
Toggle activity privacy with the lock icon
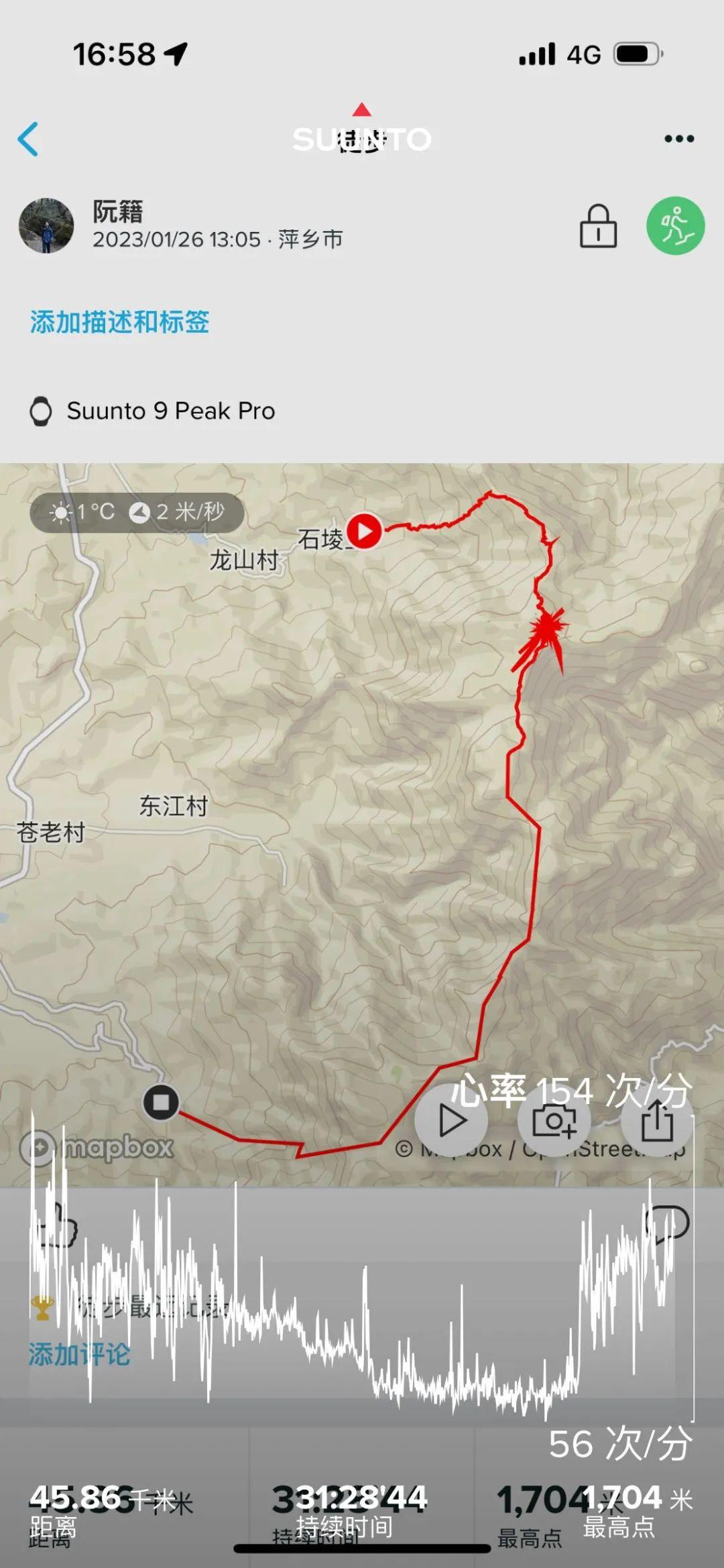[598, 227]
